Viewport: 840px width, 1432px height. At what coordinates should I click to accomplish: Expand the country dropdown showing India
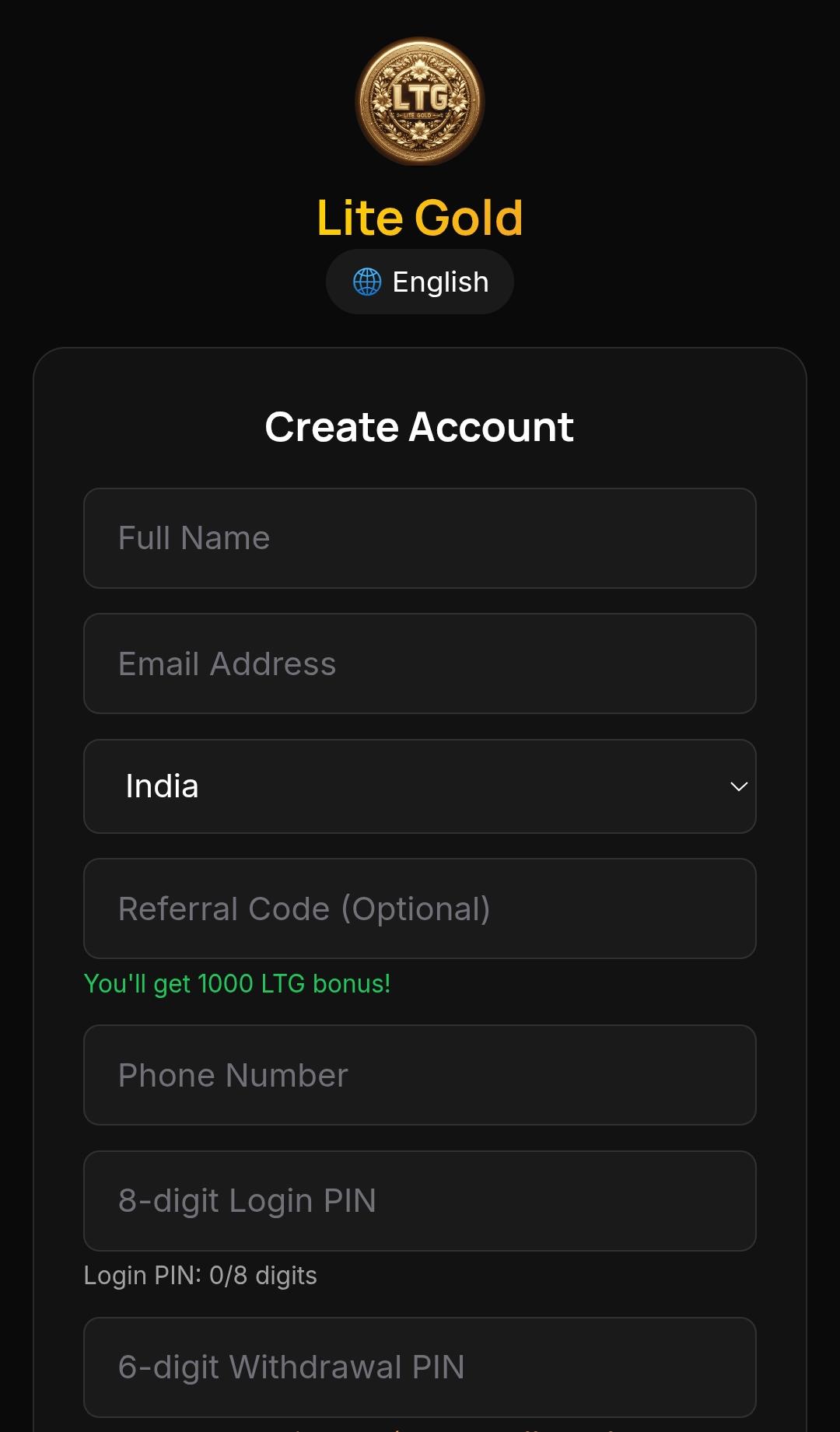pyautogui.click(x=419, y=786)
